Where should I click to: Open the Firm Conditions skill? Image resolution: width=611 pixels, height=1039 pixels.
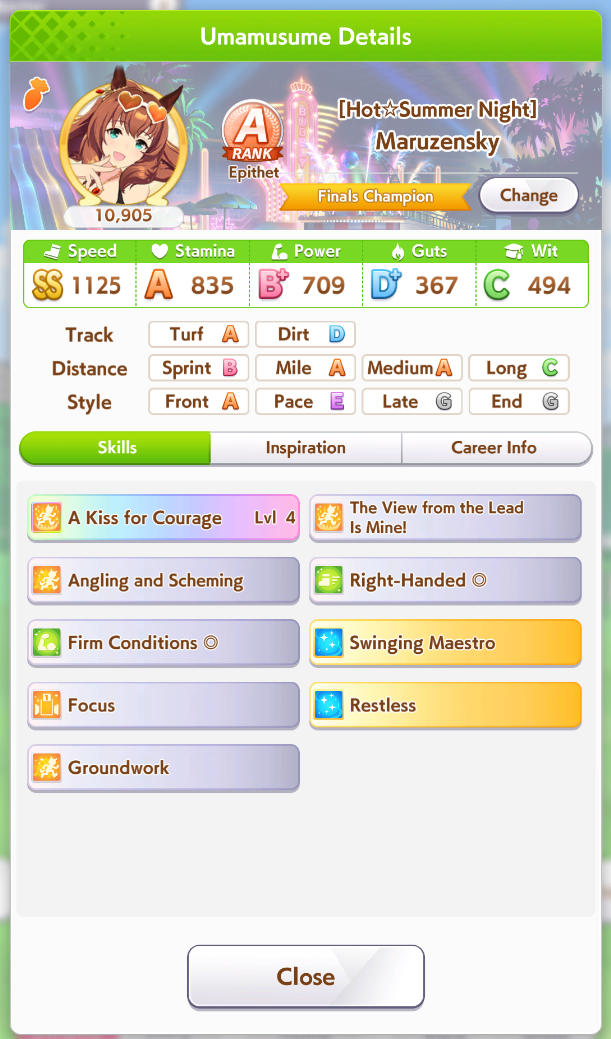[x=163, y=643]
